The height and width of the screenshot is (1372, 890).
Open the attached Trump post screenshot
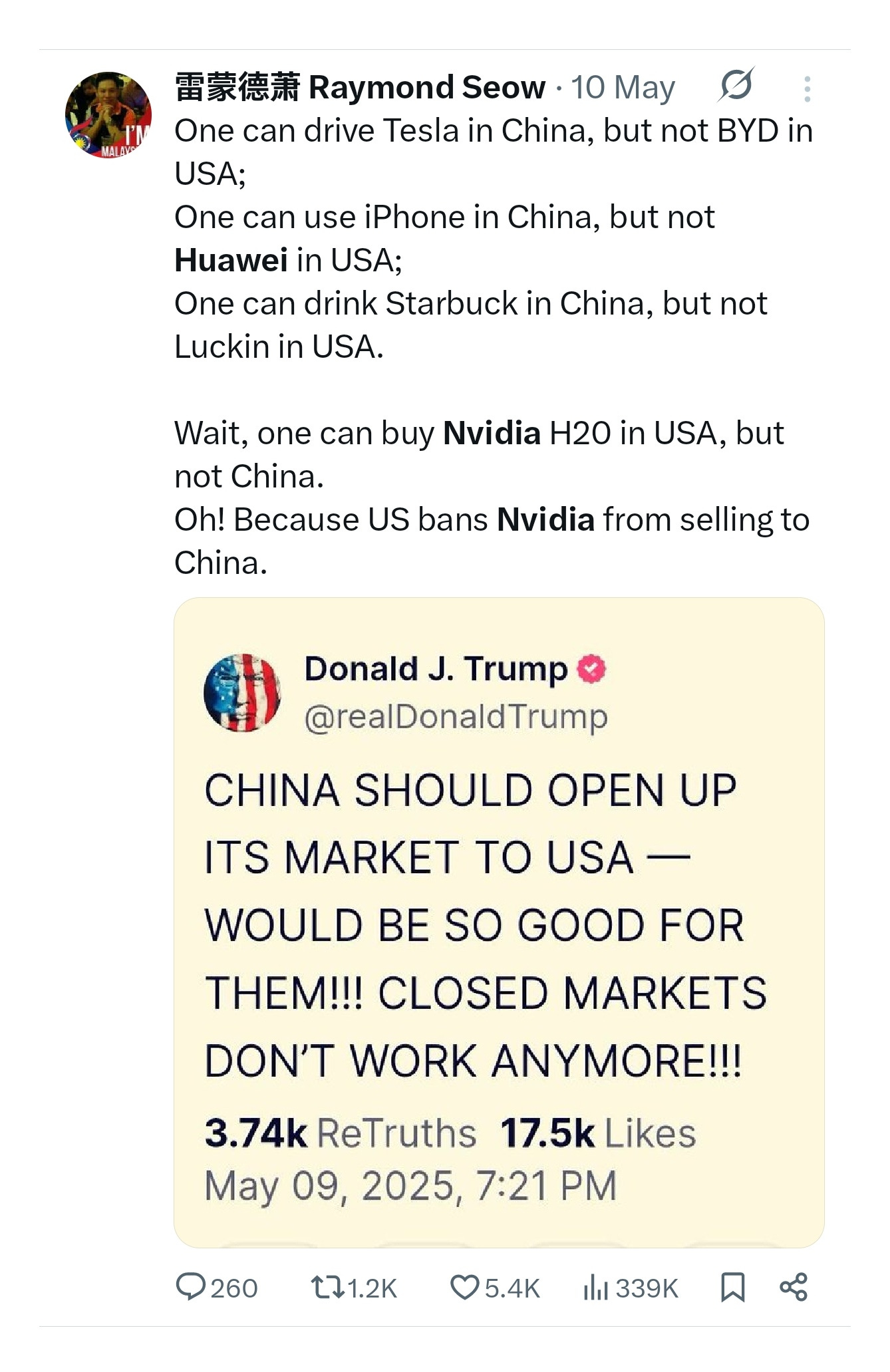(499, 921)
